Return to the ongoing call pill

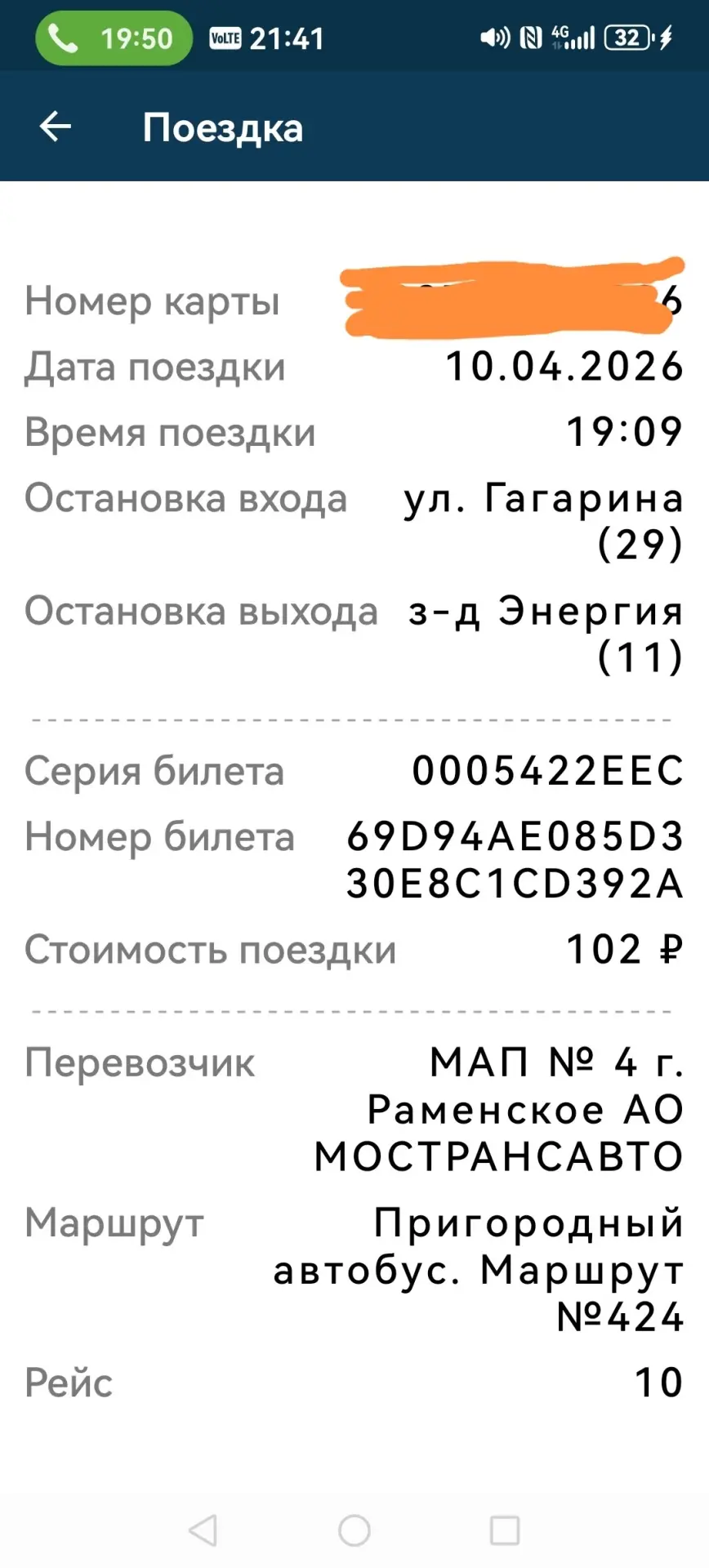pyautogui.click(x=114, y=38)
